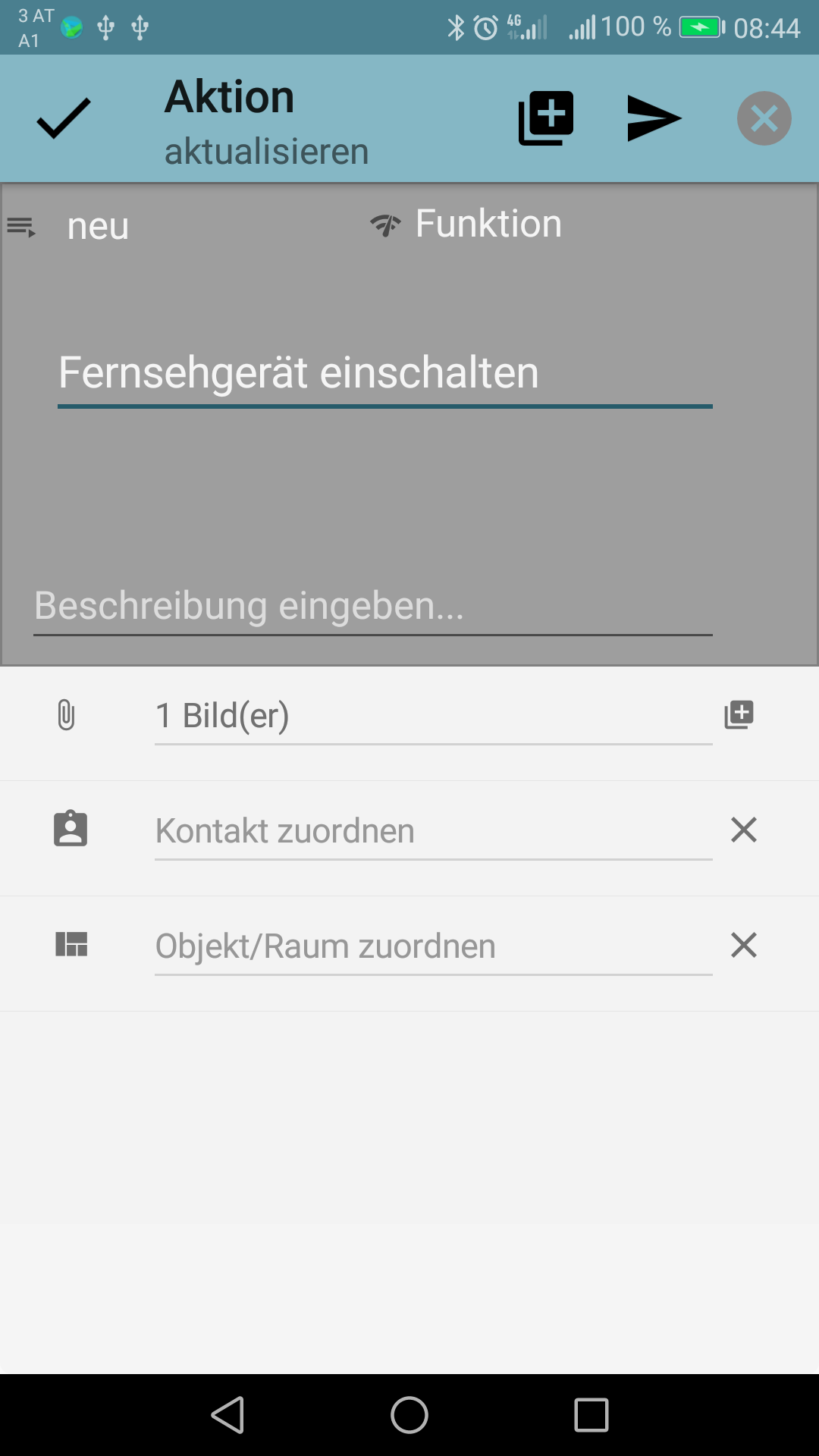Screen dimensions: 819x1456
Task: Confirm the action with the checkmark
Action: tap(64, 118)
